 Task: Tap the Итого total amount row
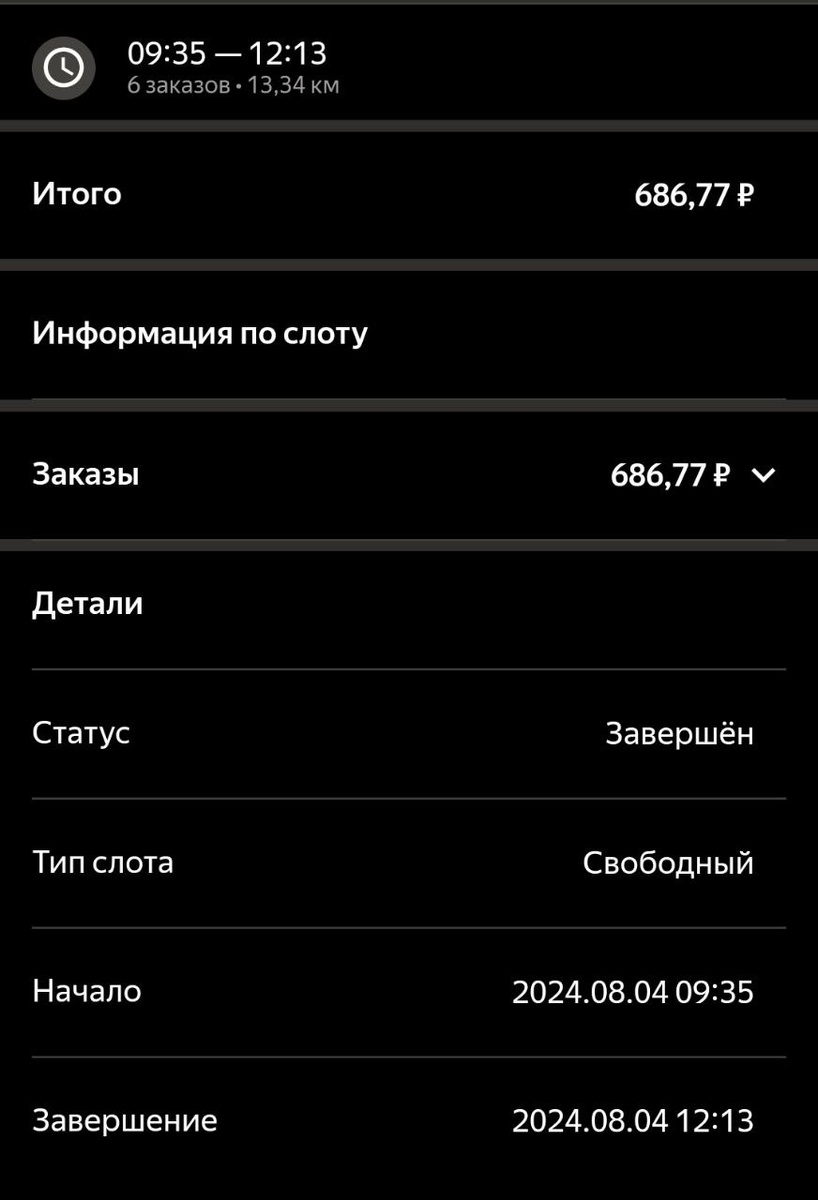pyautogui.click(x=400, y=194)
